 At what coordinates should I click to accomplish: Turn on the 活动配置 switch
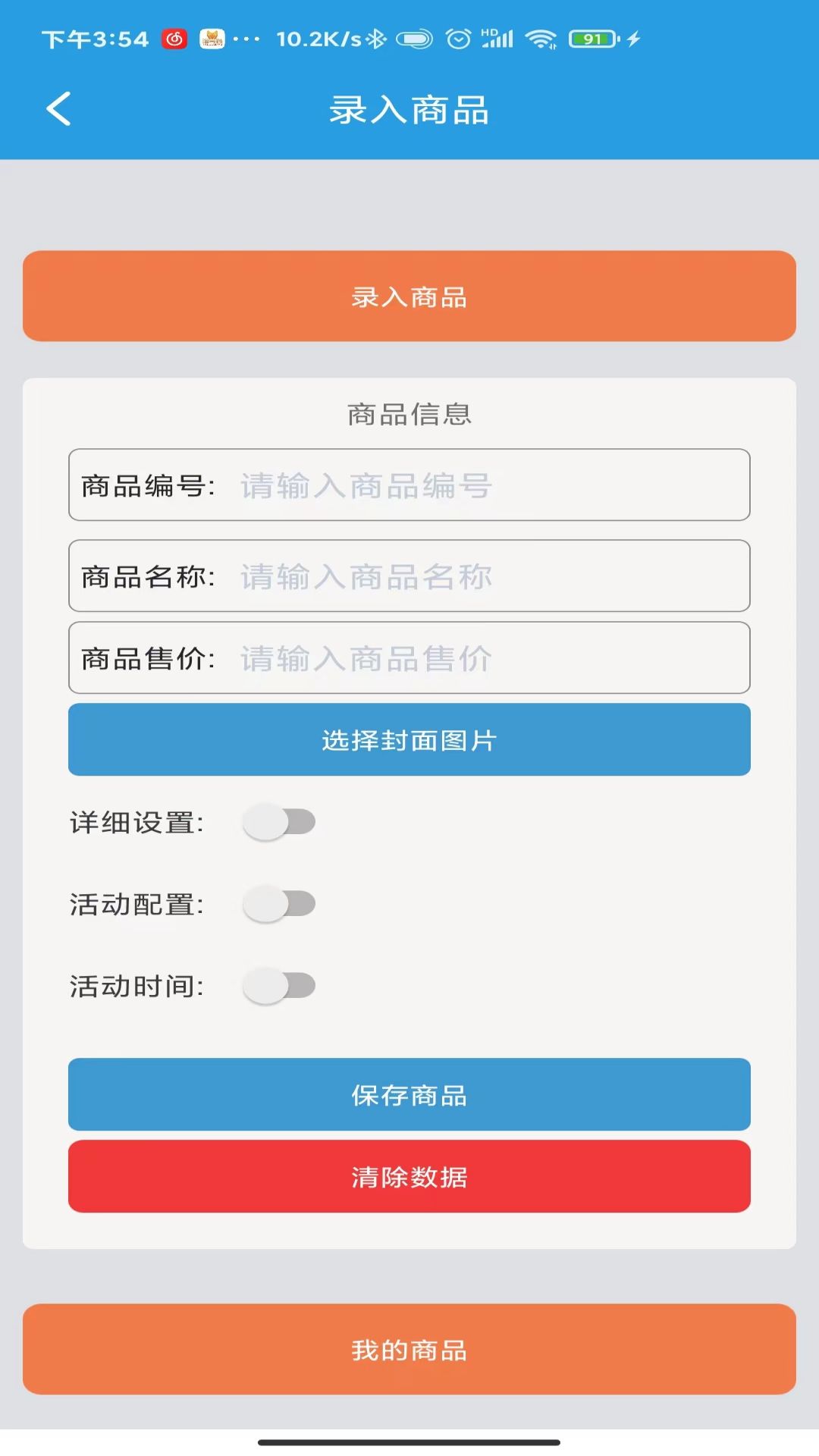tap(279, 904)
